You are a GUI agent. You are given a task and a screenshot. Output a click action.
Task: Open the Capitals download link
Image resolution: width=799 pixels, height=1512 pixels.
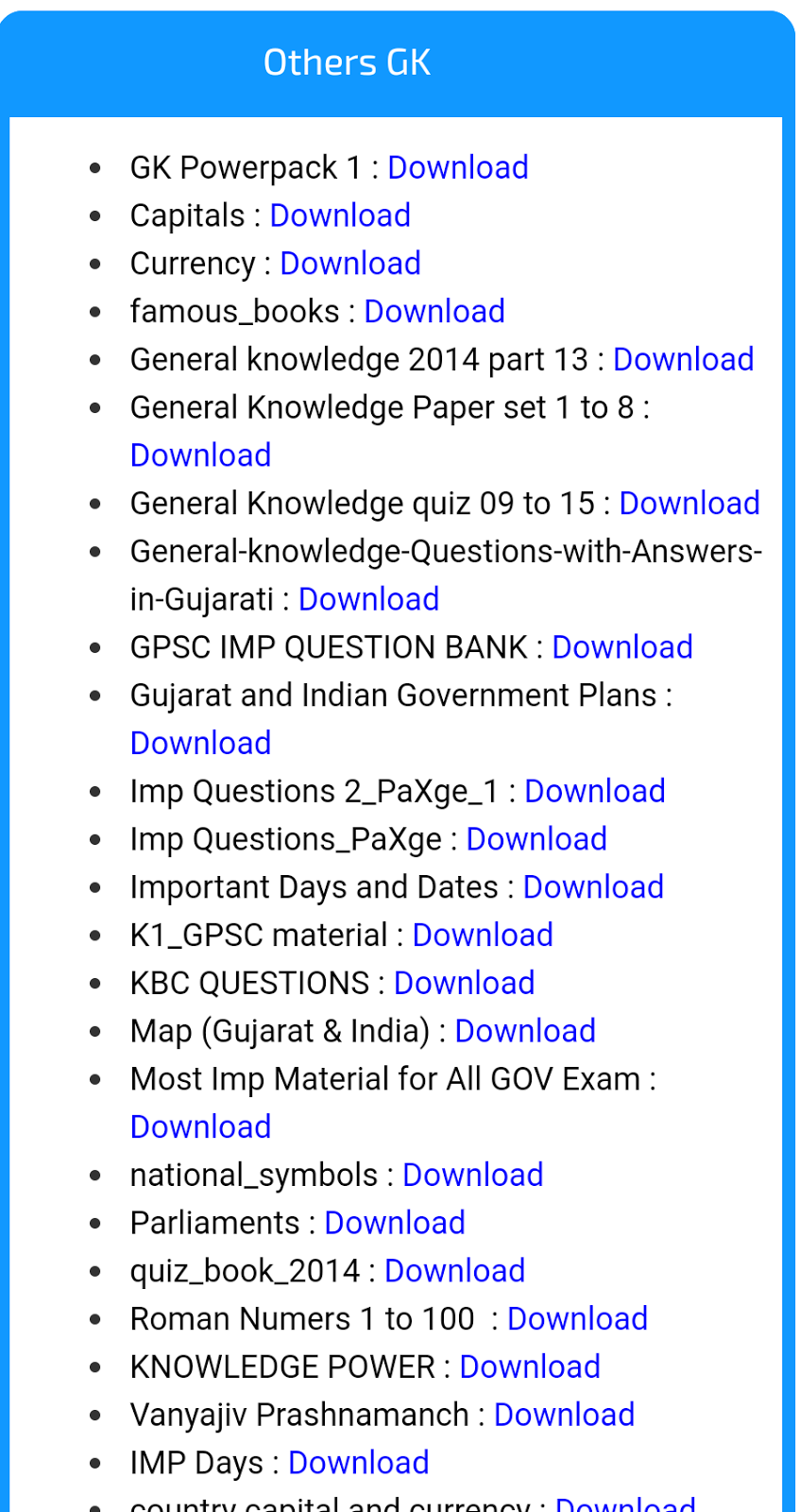[340, 215]
